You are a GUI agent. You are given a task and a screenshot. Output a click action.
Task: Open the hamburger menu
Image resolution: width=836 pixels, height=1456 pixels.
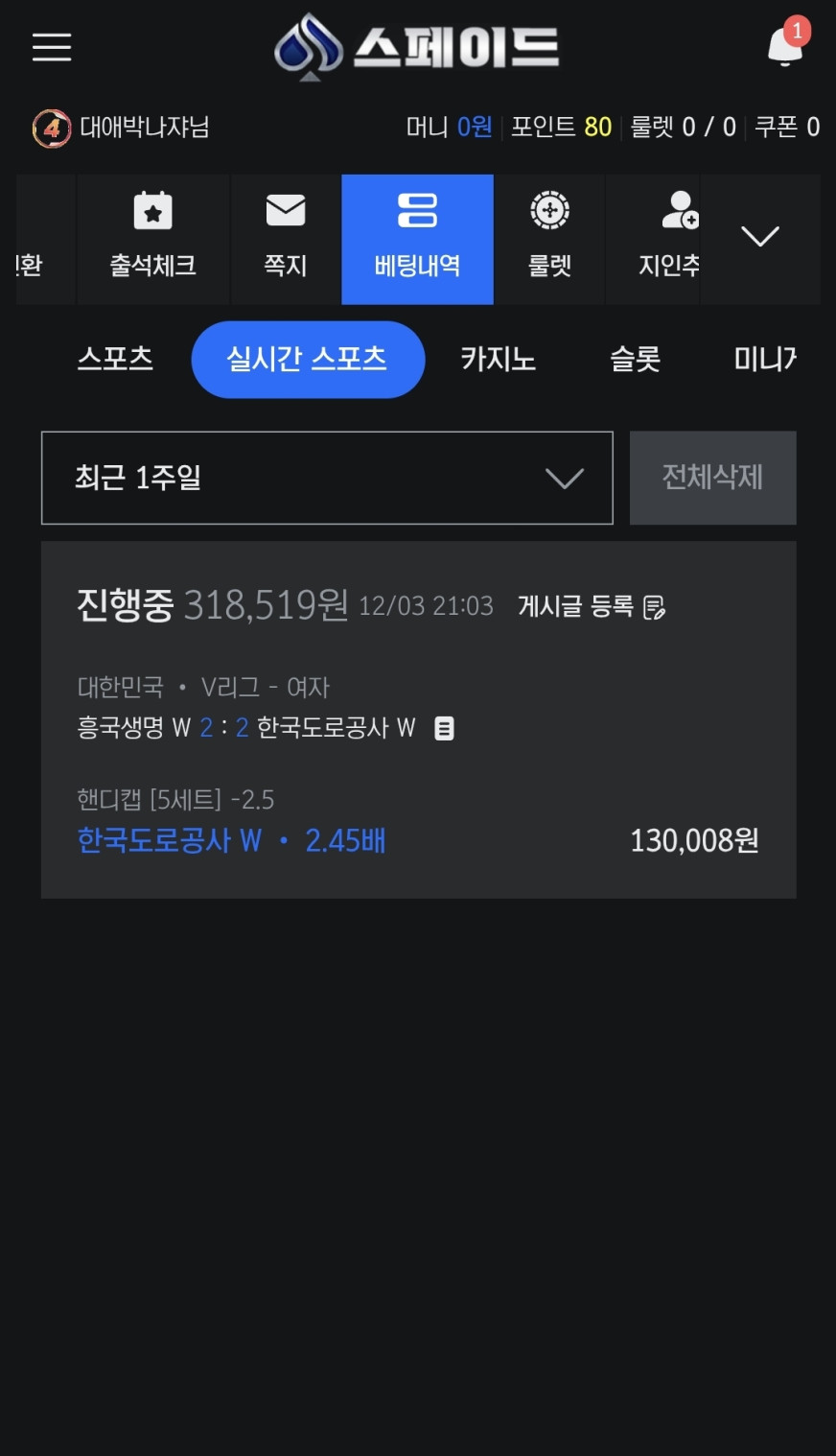click(52, 47)
